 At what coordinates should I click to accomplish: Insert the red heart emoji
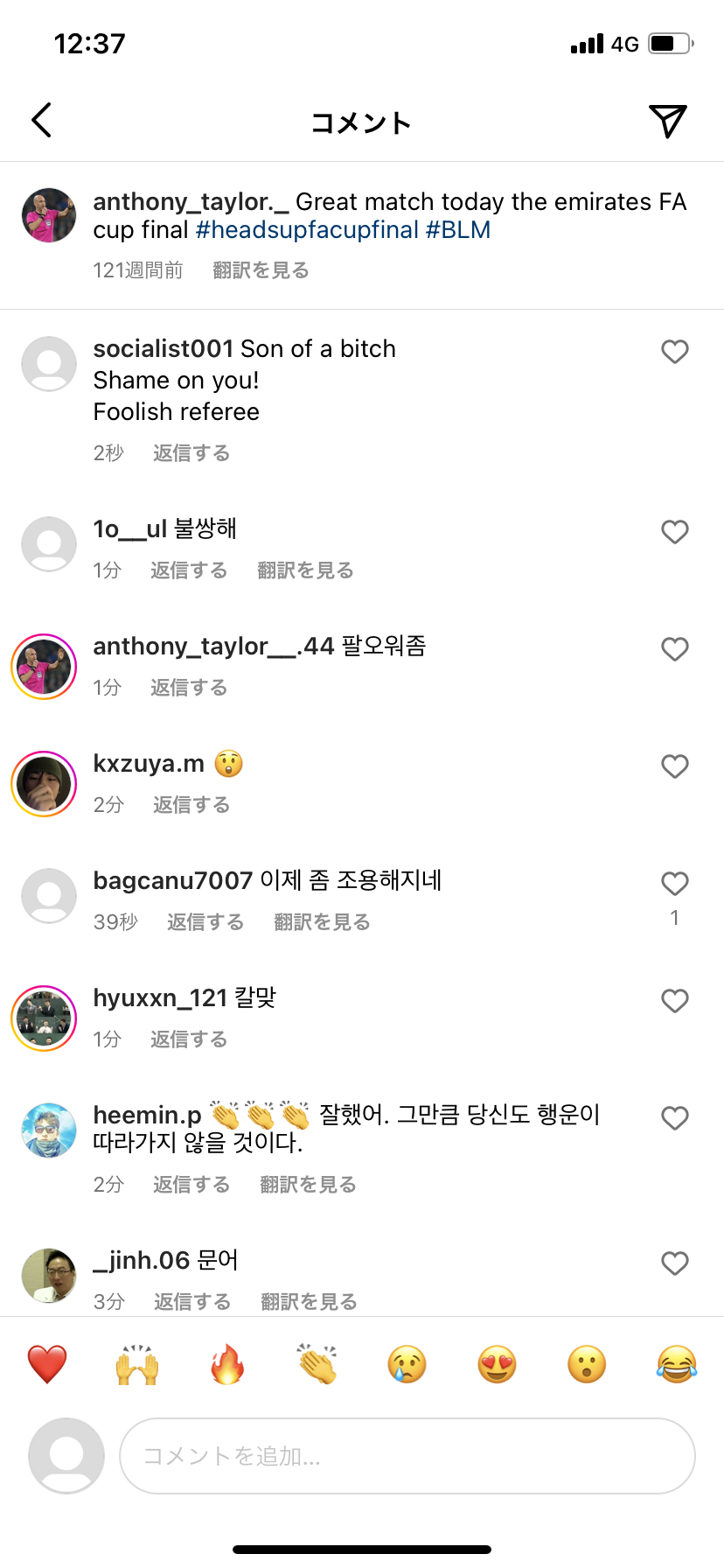(x=47, y=1364)
